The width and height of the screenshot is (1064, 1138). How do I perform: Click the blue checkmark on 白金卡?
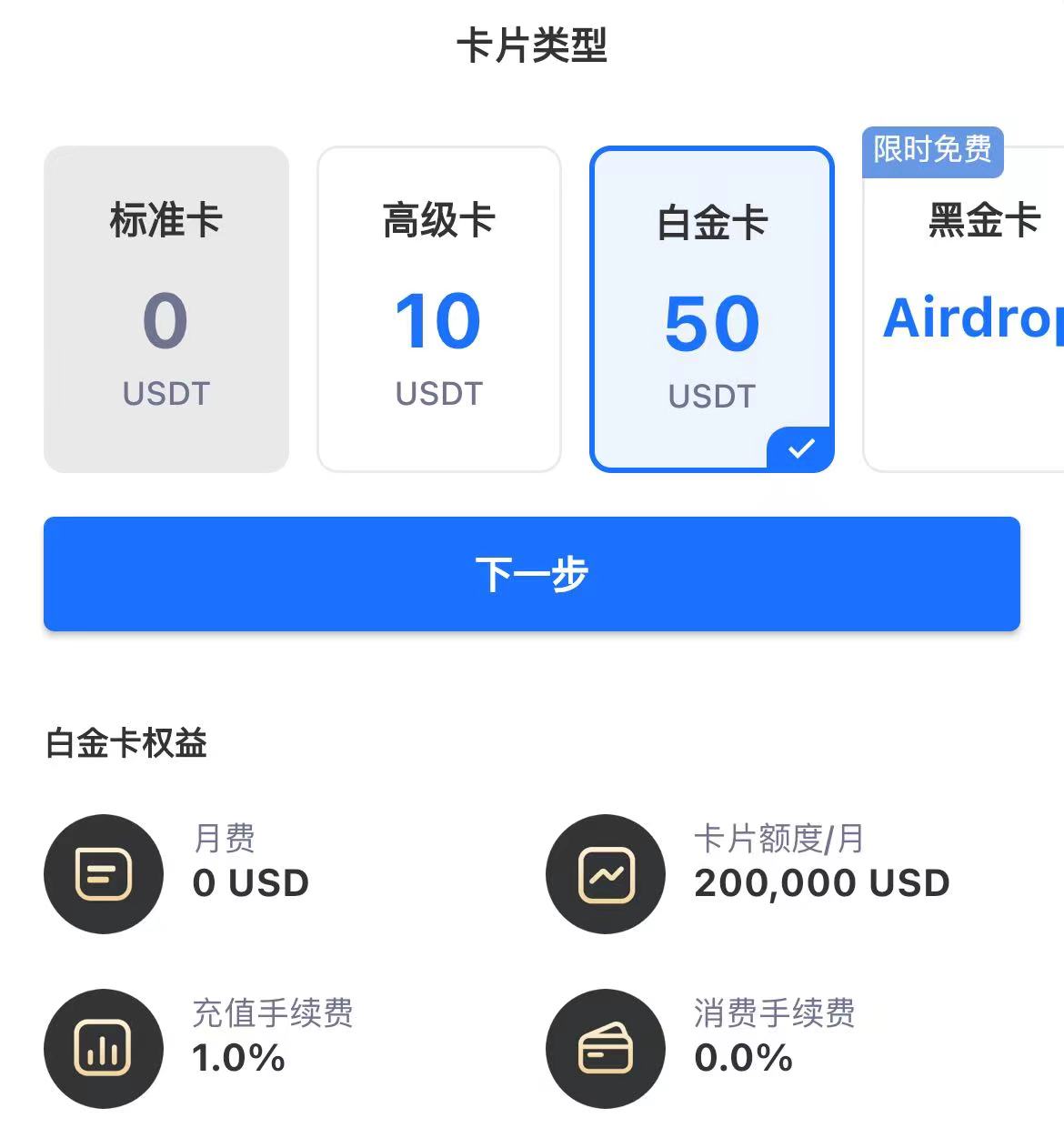pyautogui.click(x=801, y=446)
